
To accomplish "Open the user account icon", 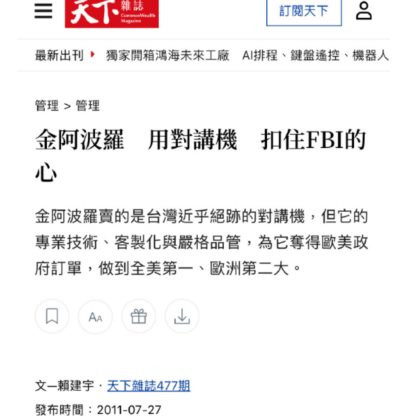I will tap(364, 11).
